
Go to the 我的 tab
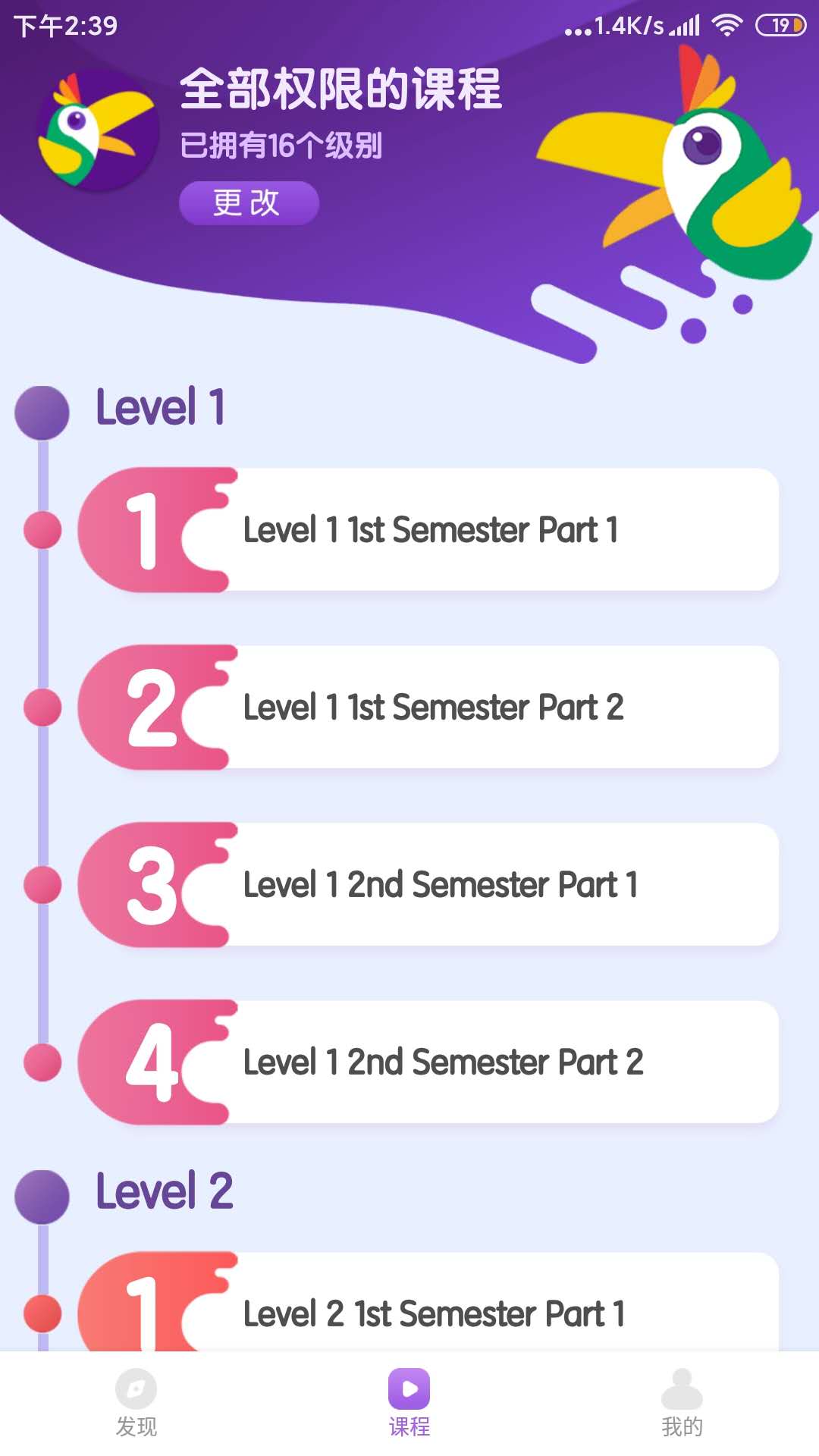click(682, 1403)
